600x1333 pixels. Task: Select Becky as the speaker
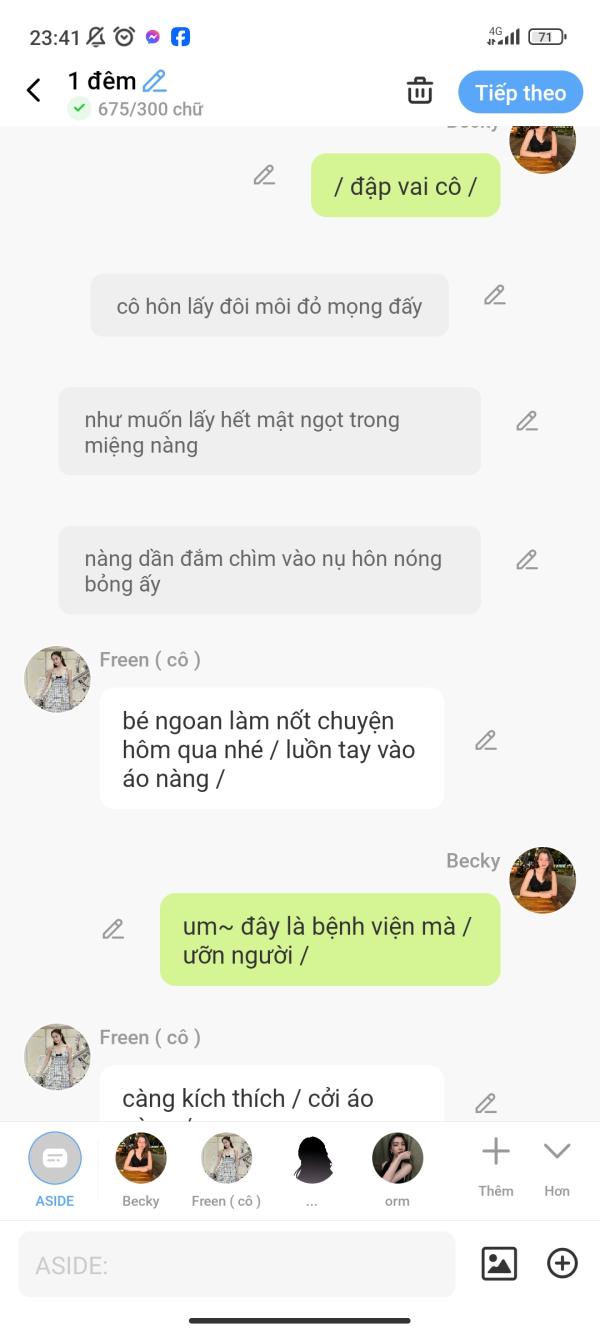click(x=140, y=1160)
